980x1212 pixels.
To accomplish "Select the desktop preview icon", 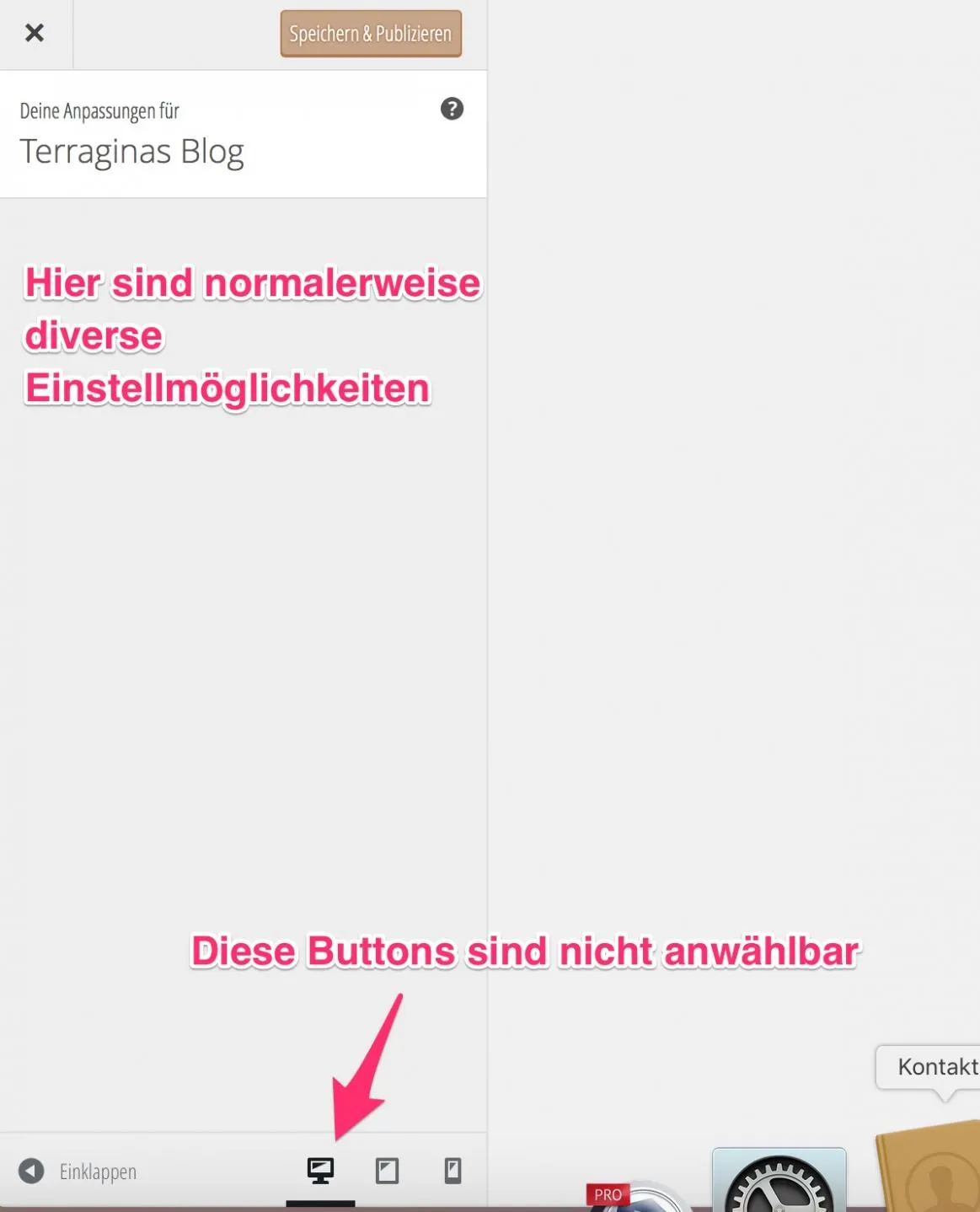I will pyautogui.click(x=320, y=1171).
